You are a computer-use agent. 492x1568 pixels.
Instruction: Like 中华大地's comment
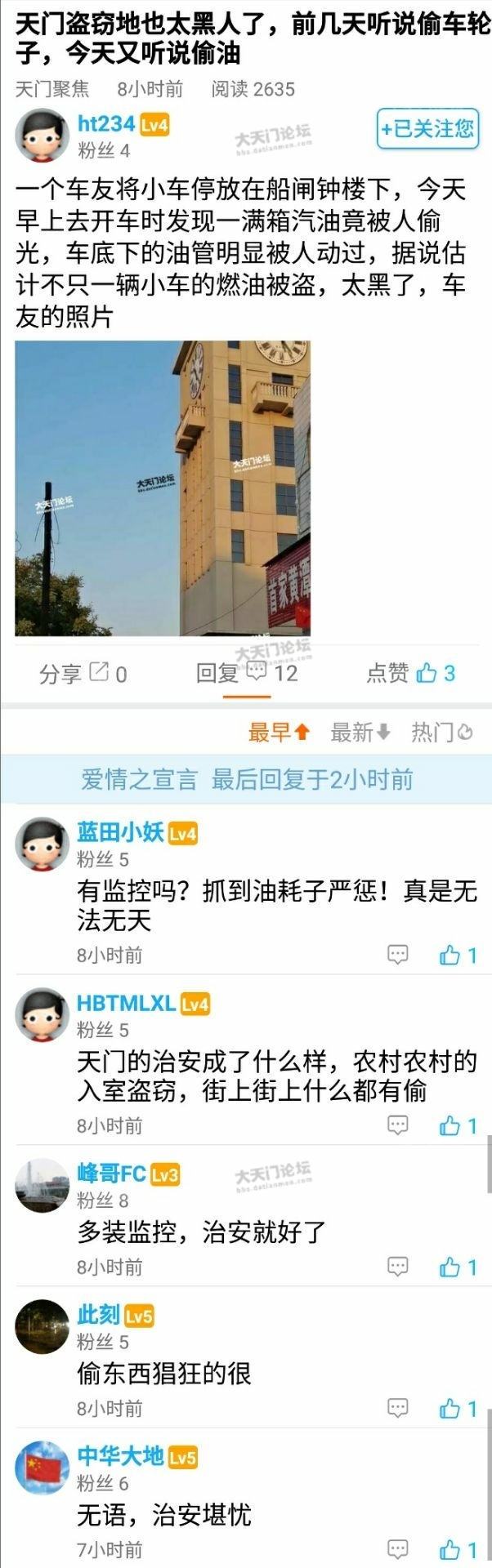pyautogui.click(x=457, y=1549)
